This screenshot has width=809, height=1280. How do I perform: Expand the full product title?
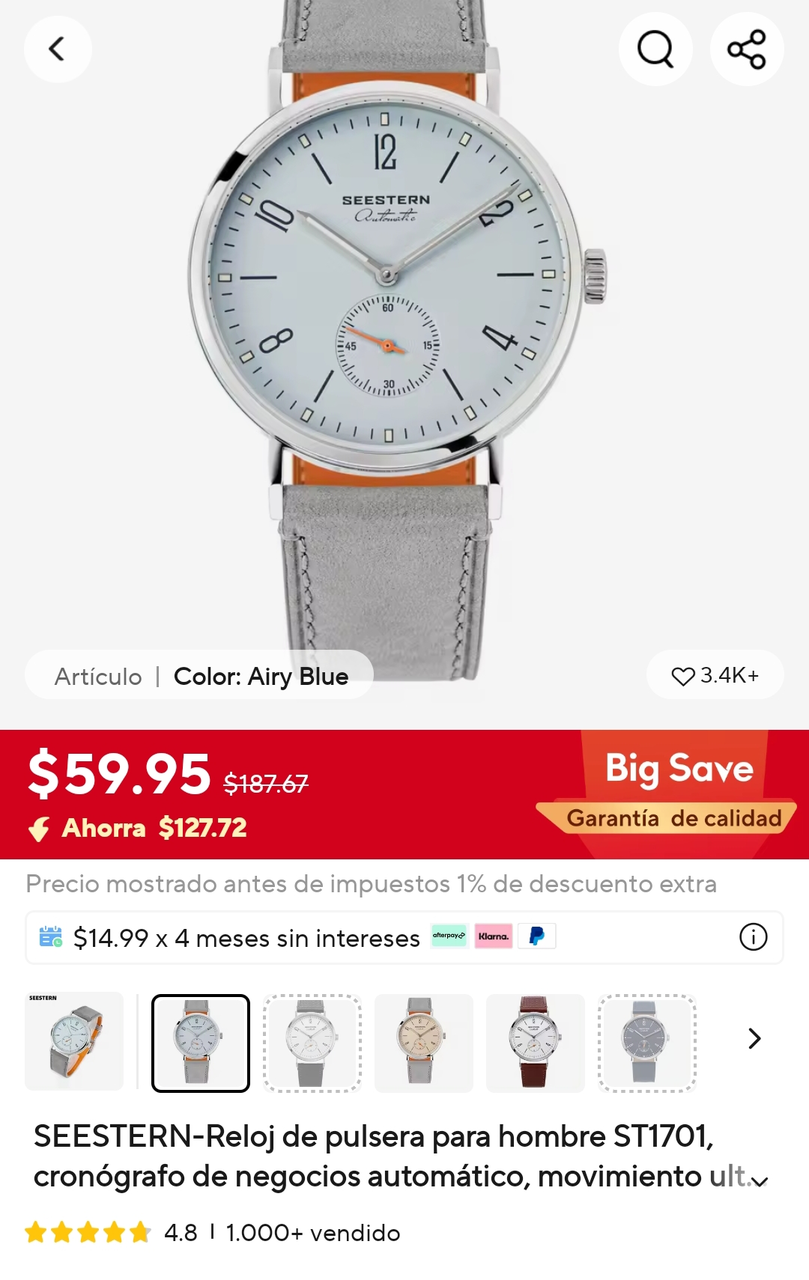[x=759, y=1181]
